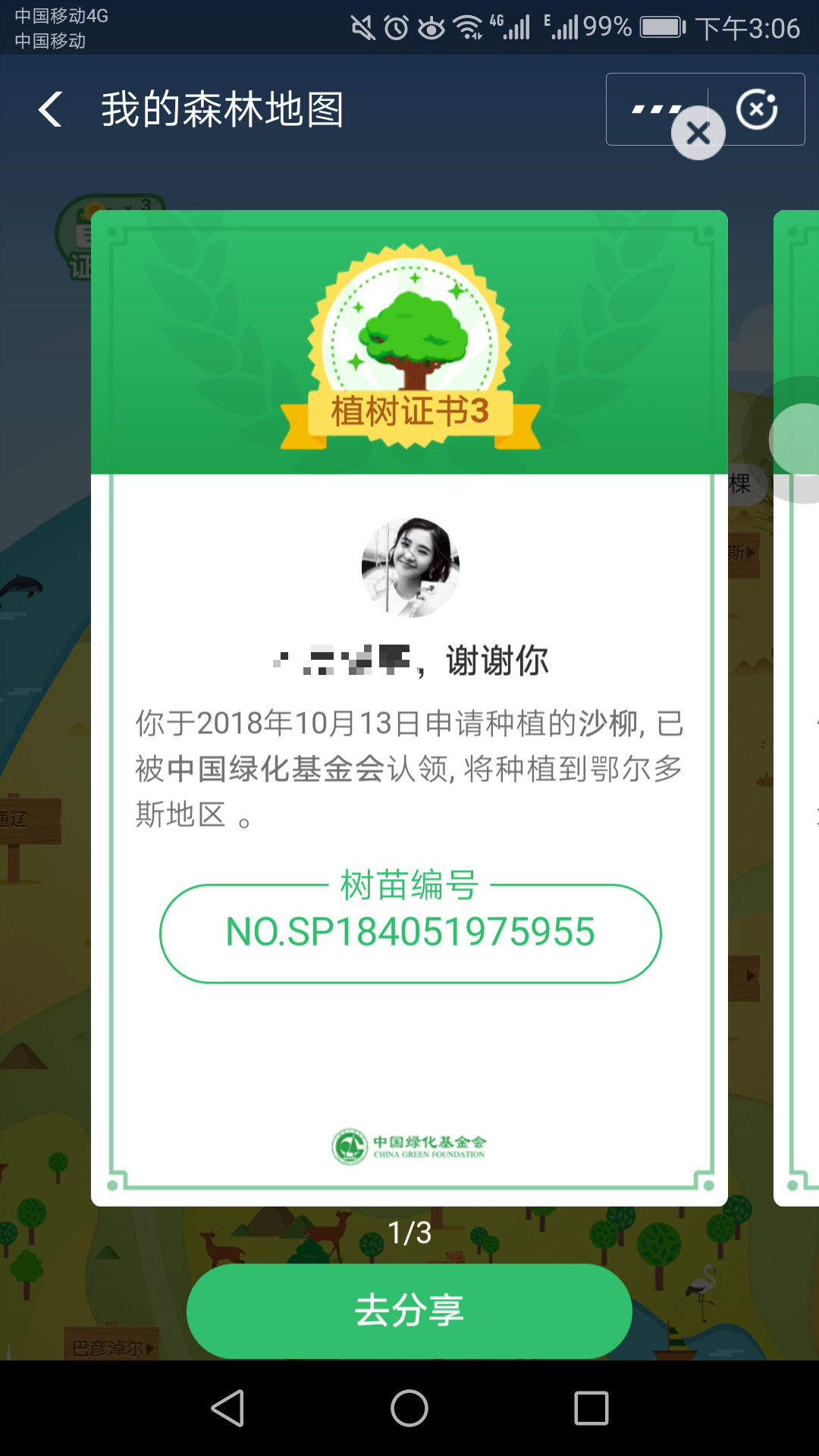Screen dimensions: 819x1456
Task: Close the tree certificate popup
Action: 698,133
